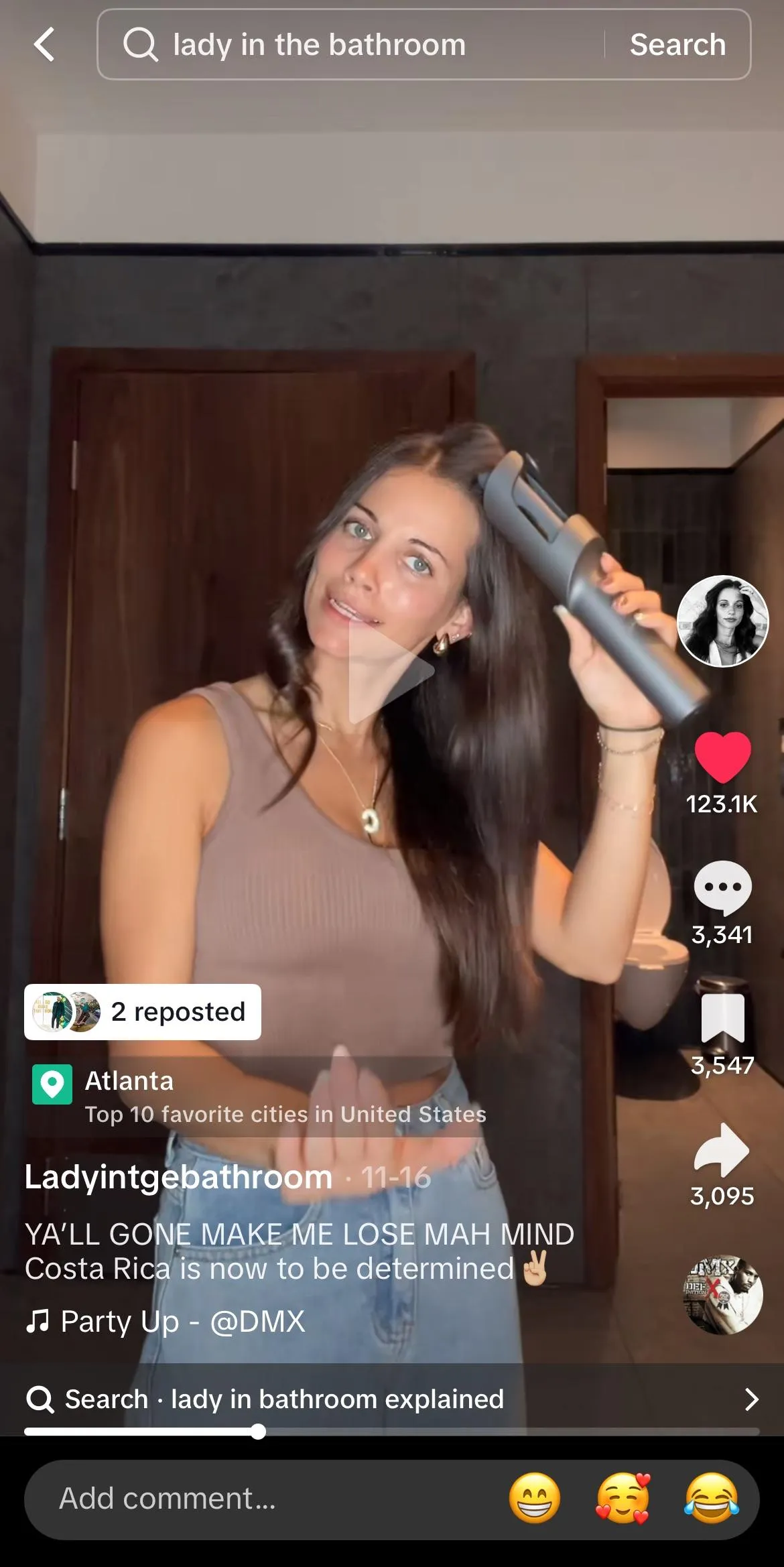Image resolution: width=784 pixels, height=1567 pixels.
Task: Insert the smiling hearts emoji in comment
Action: pos(623,1498)
